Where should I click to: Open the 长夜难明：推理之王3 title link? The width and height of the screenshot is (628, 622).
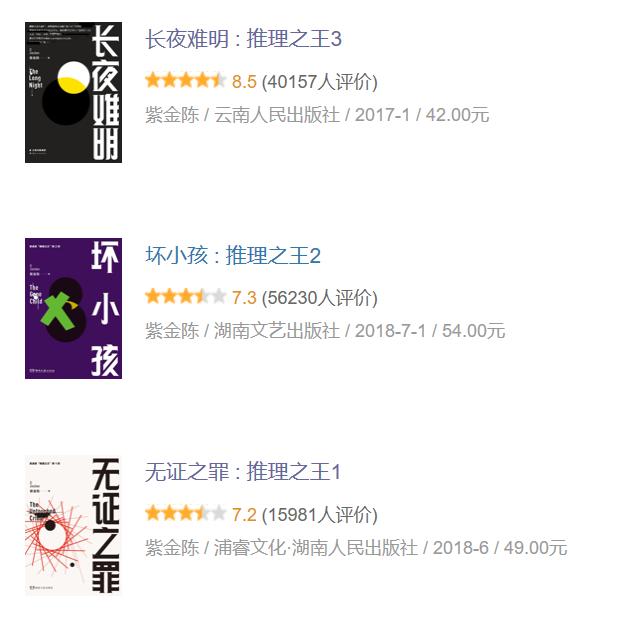243,39
